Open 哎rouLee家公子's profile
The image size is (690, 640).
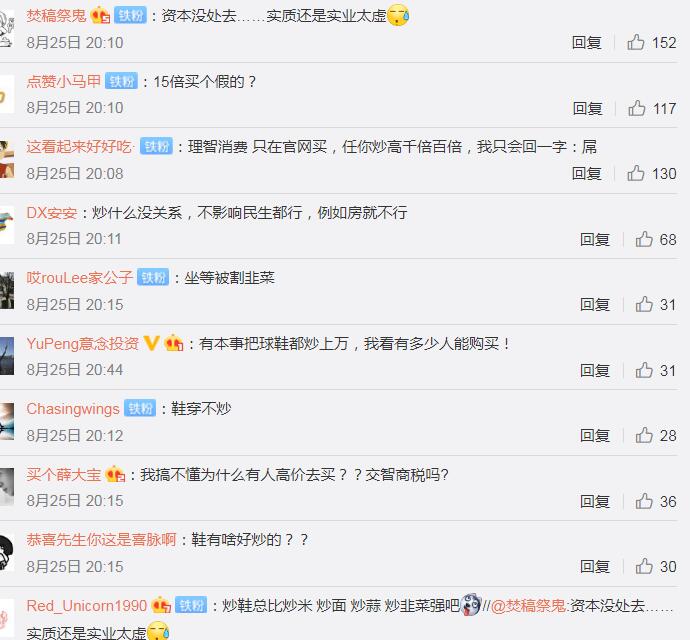tap(79, 278)
